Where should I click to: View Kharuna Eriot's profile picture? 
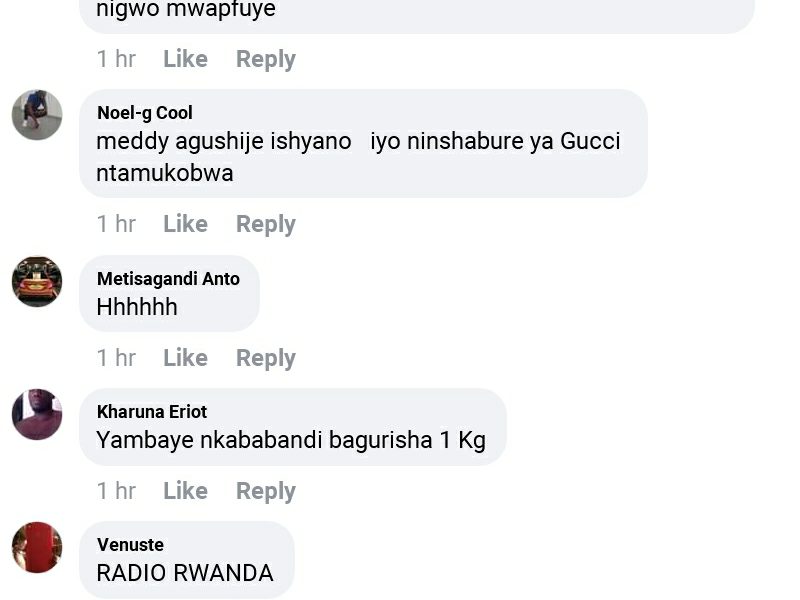pos(37,414)
